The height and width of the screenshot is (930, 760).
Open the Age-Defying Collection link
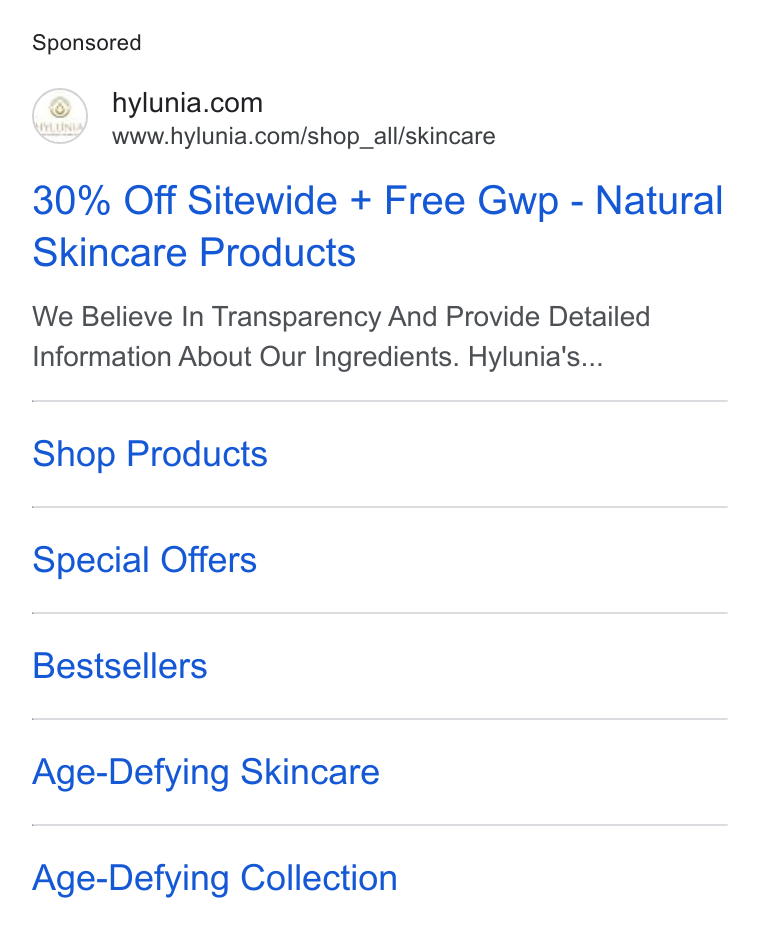point(215,878)
